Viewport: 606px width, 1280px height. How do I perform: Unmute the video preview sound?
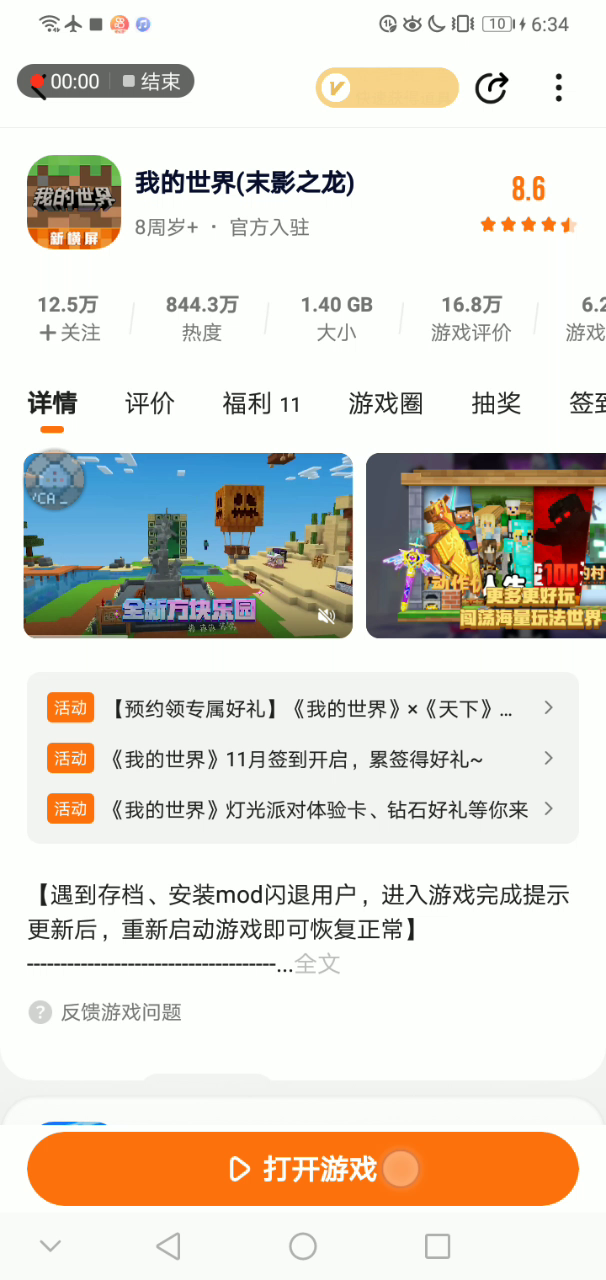coord(326,616)
